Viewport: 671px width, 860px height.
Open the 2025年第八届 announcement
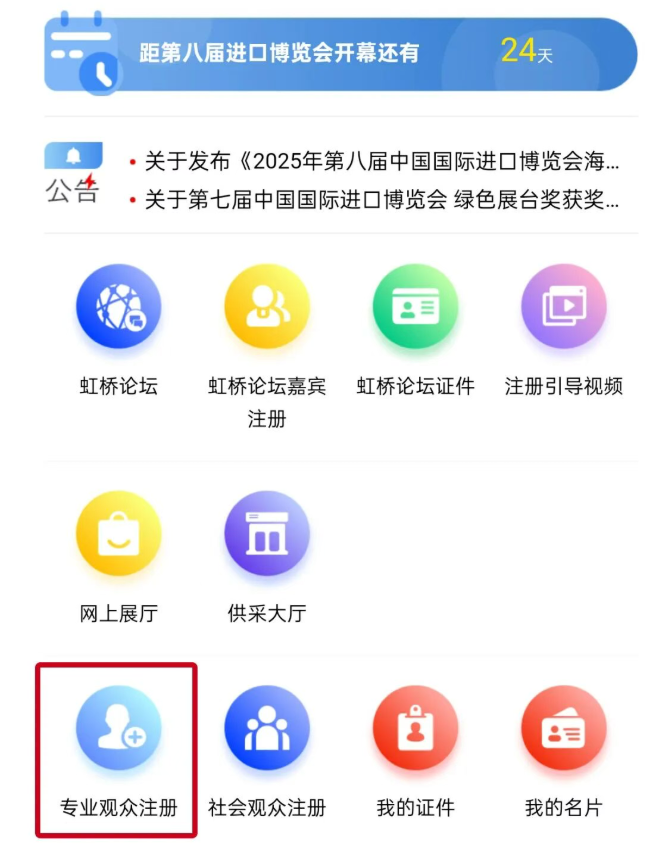[x=380, y=161]
